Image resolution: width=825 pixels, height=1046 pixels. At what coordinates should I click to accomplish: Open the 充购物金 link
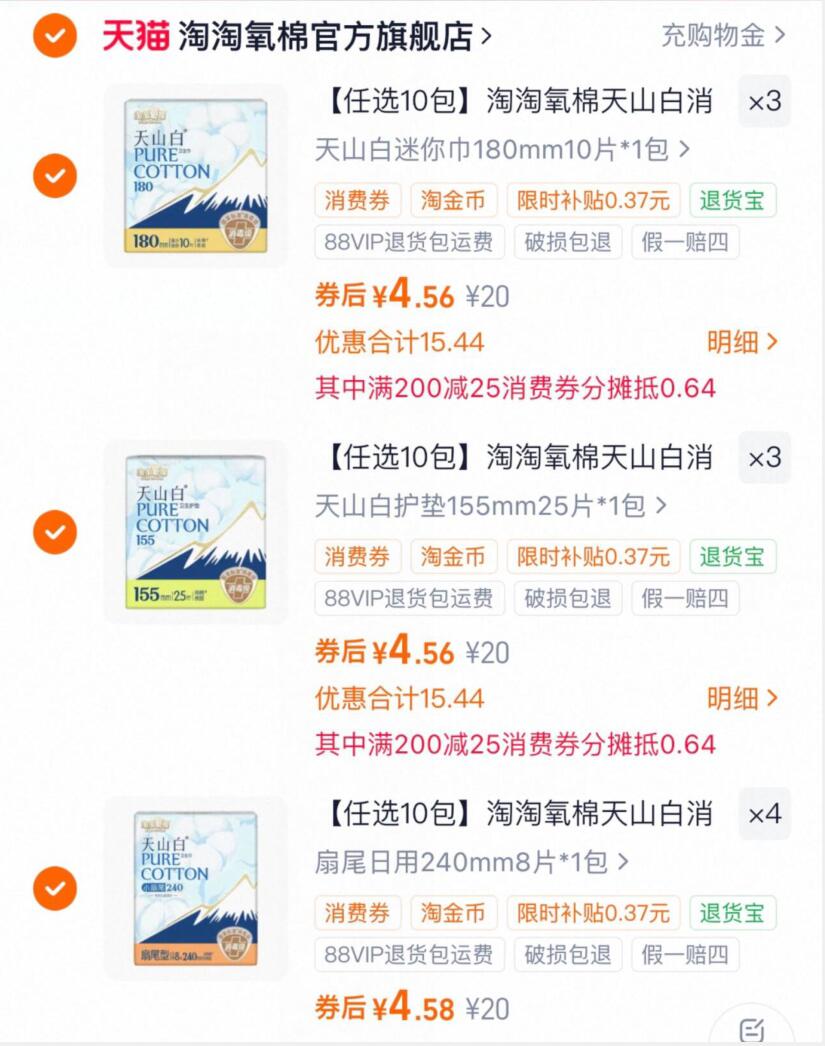[x=722, y=36]
